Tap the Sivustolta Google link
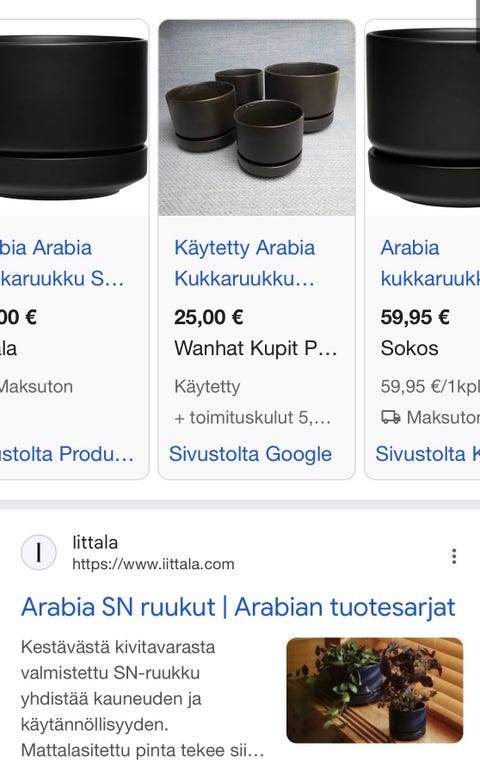480x773 pixels. point(250,454)
